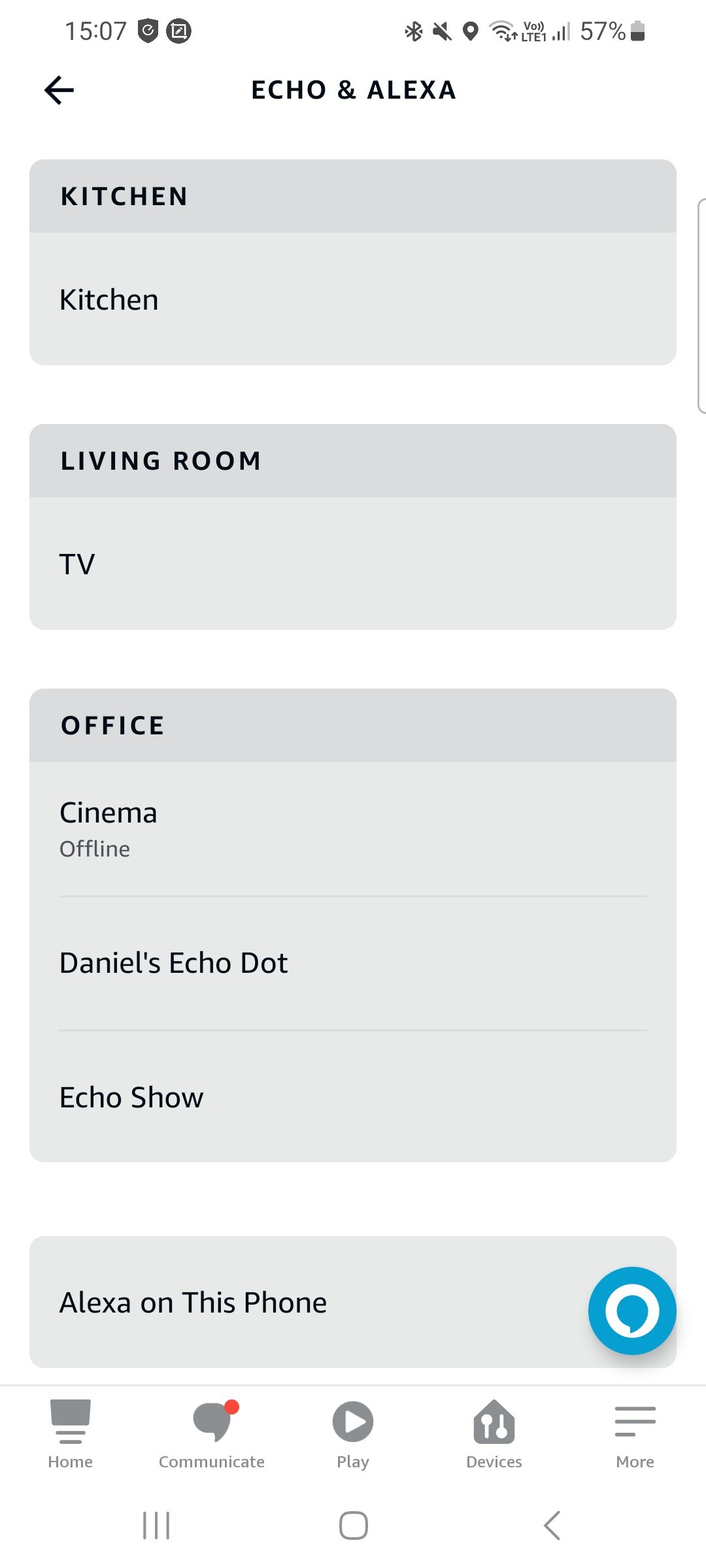
Task: Open the offline Cinema device
Action: tap(353, 829)
